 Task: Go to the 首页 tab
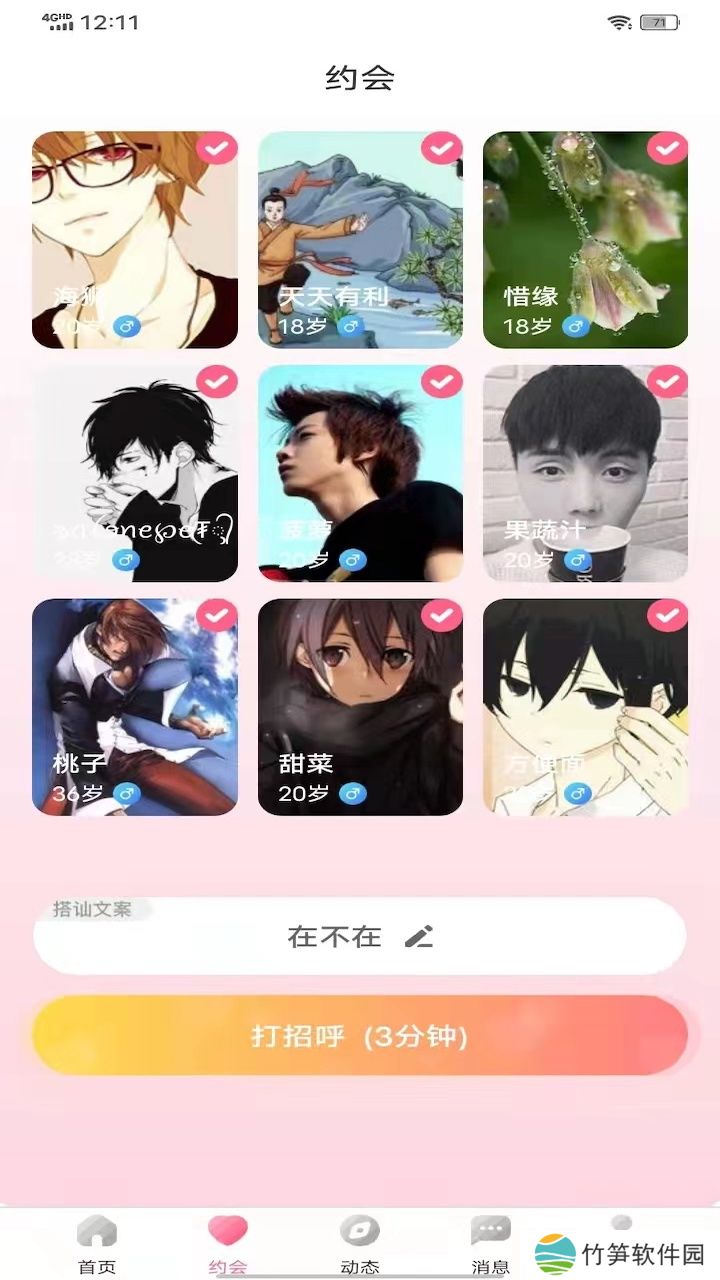[97, 1245]
